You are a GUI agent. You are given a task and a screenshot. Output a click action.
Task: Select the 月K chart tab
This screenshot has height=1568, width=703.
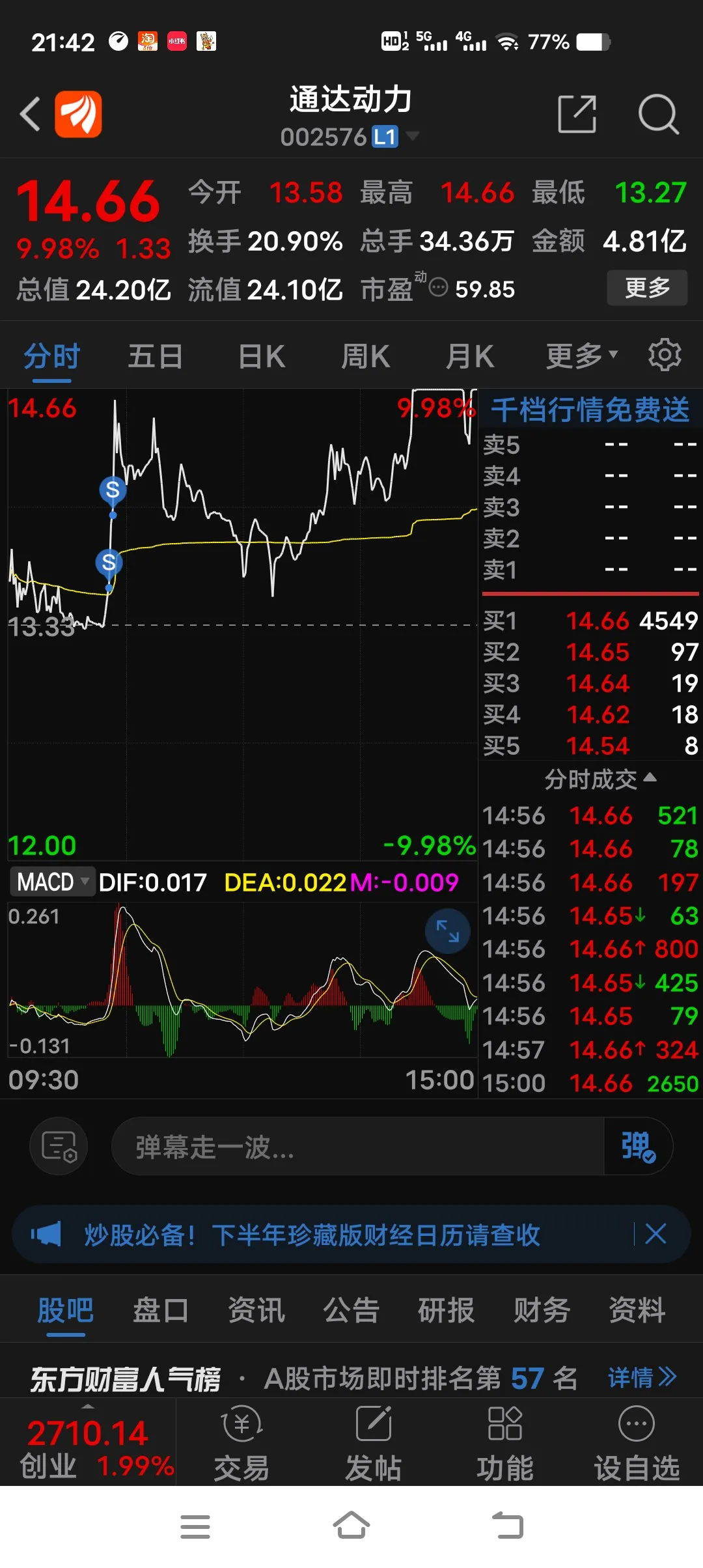coord(469,357)
